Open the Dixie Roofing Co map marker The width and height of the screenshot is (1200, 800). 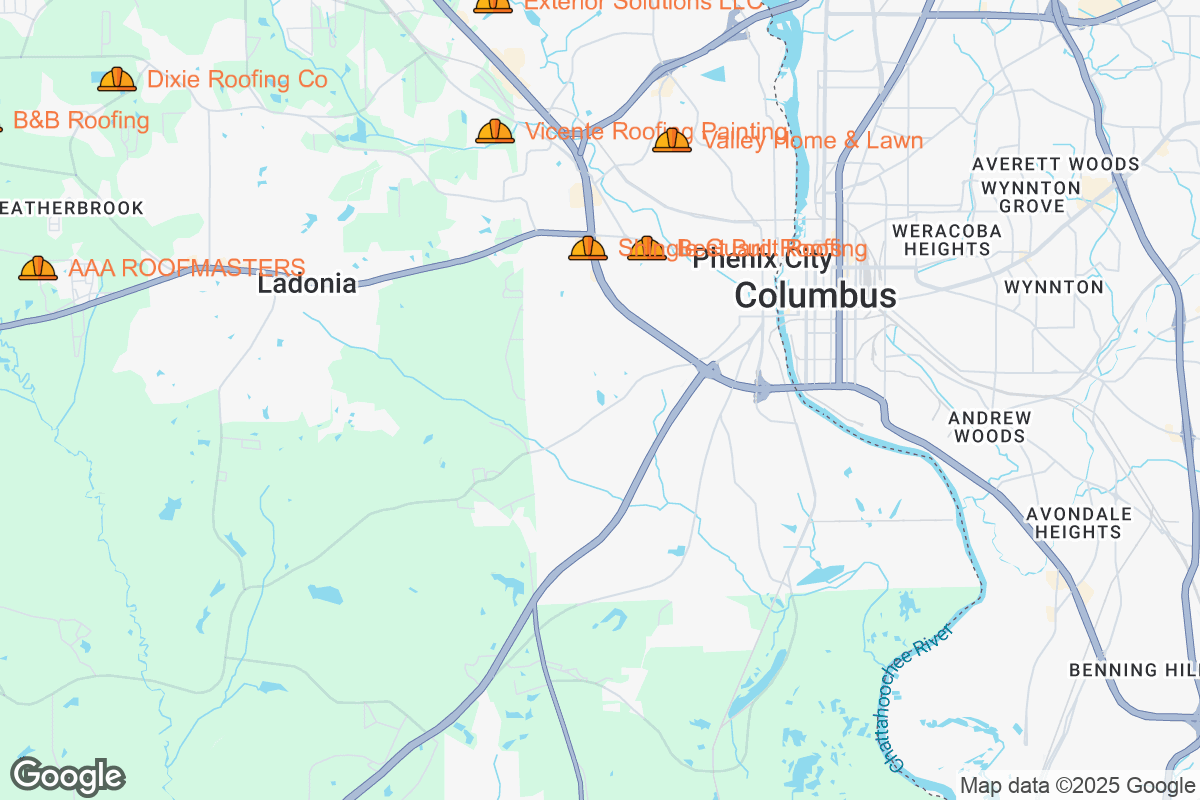coord(117,80)
